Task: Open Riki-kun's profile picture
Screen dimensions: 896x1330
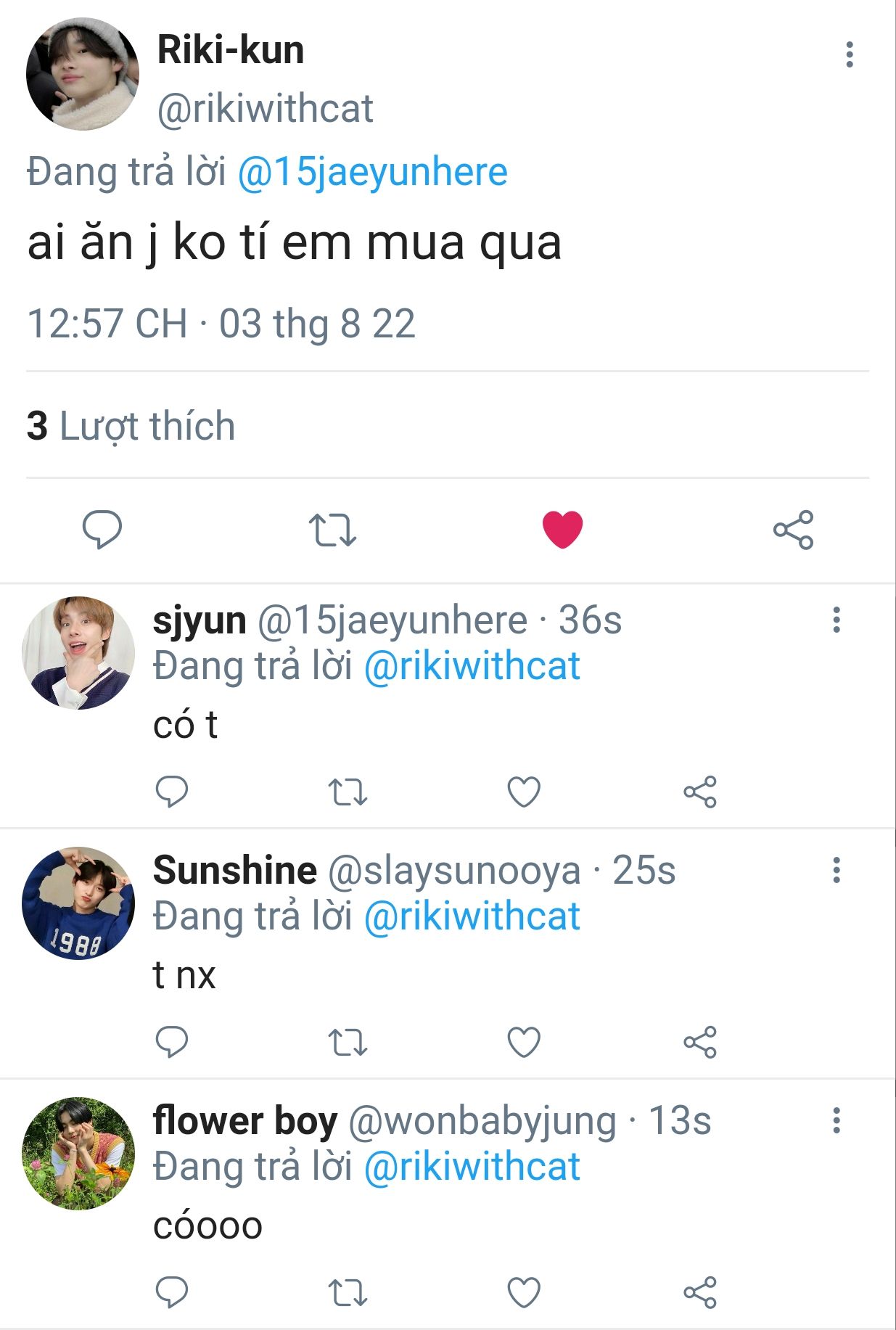Action: click(82, 75)
